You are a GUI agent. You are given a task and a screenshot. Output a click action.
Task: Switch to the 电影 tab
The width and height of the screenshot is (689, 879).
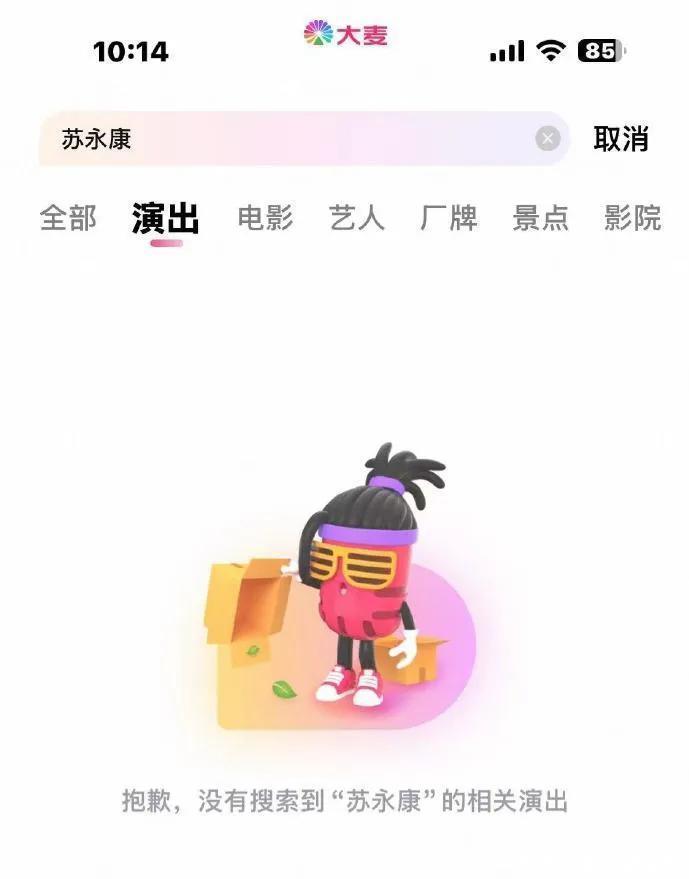(265, 217)
